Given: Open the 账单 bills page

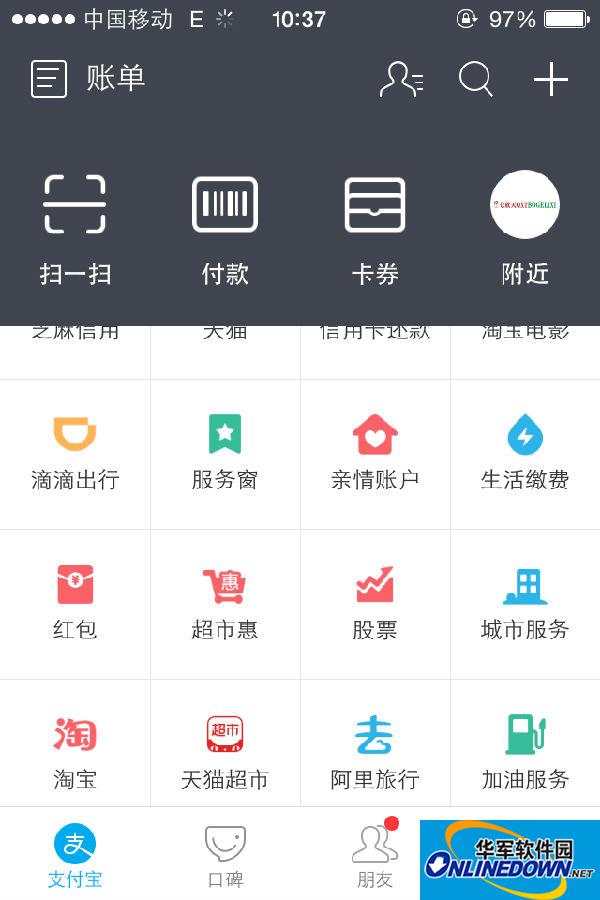Looking at the screenshot, I should click(88, 79).
